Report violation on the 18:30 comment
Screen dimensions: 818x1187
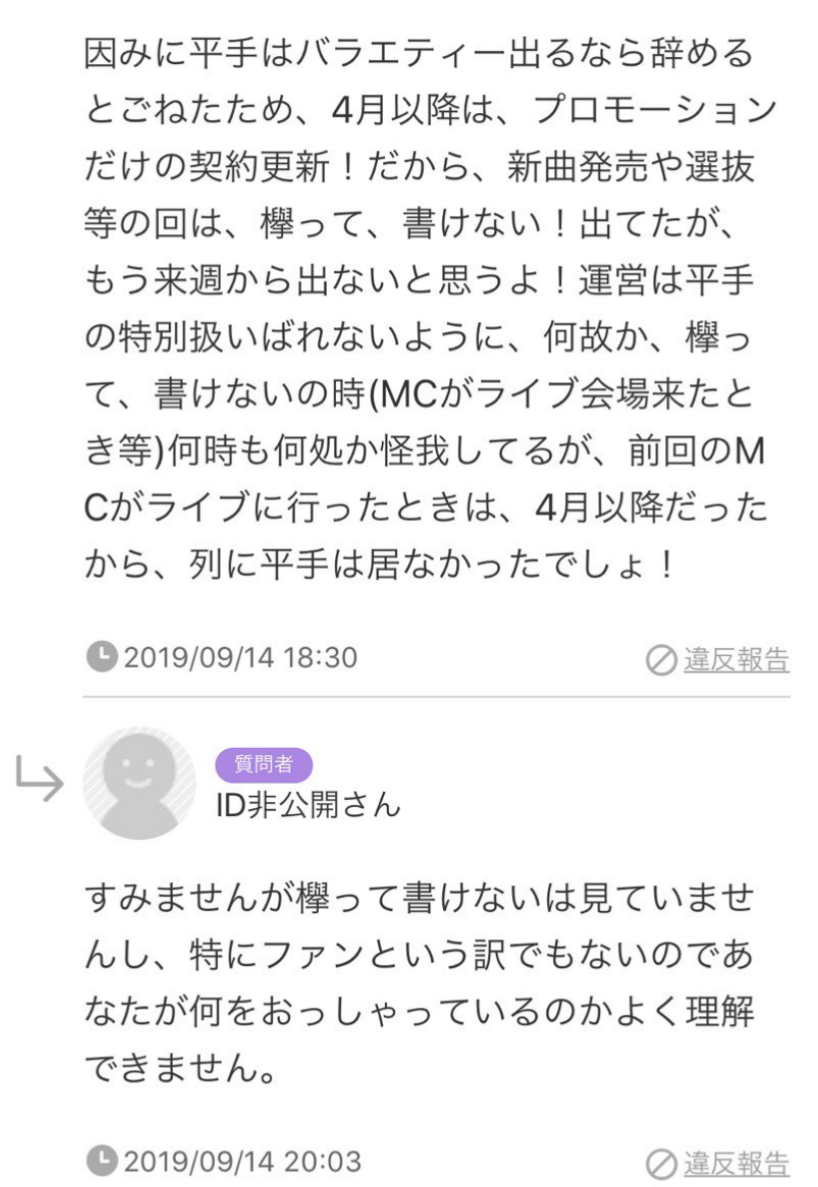tap(735, 660)
